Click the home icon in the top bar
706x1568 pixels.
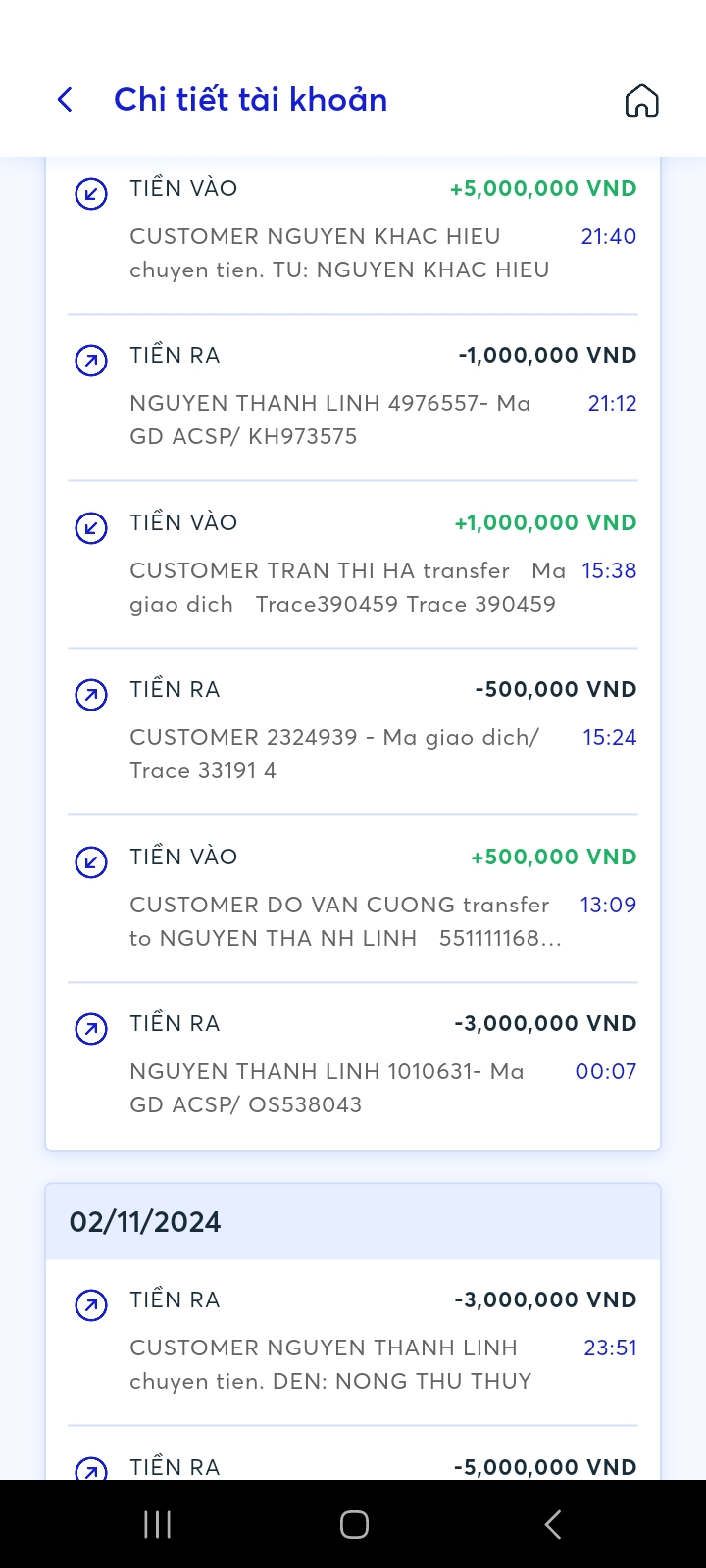(641, 100)
